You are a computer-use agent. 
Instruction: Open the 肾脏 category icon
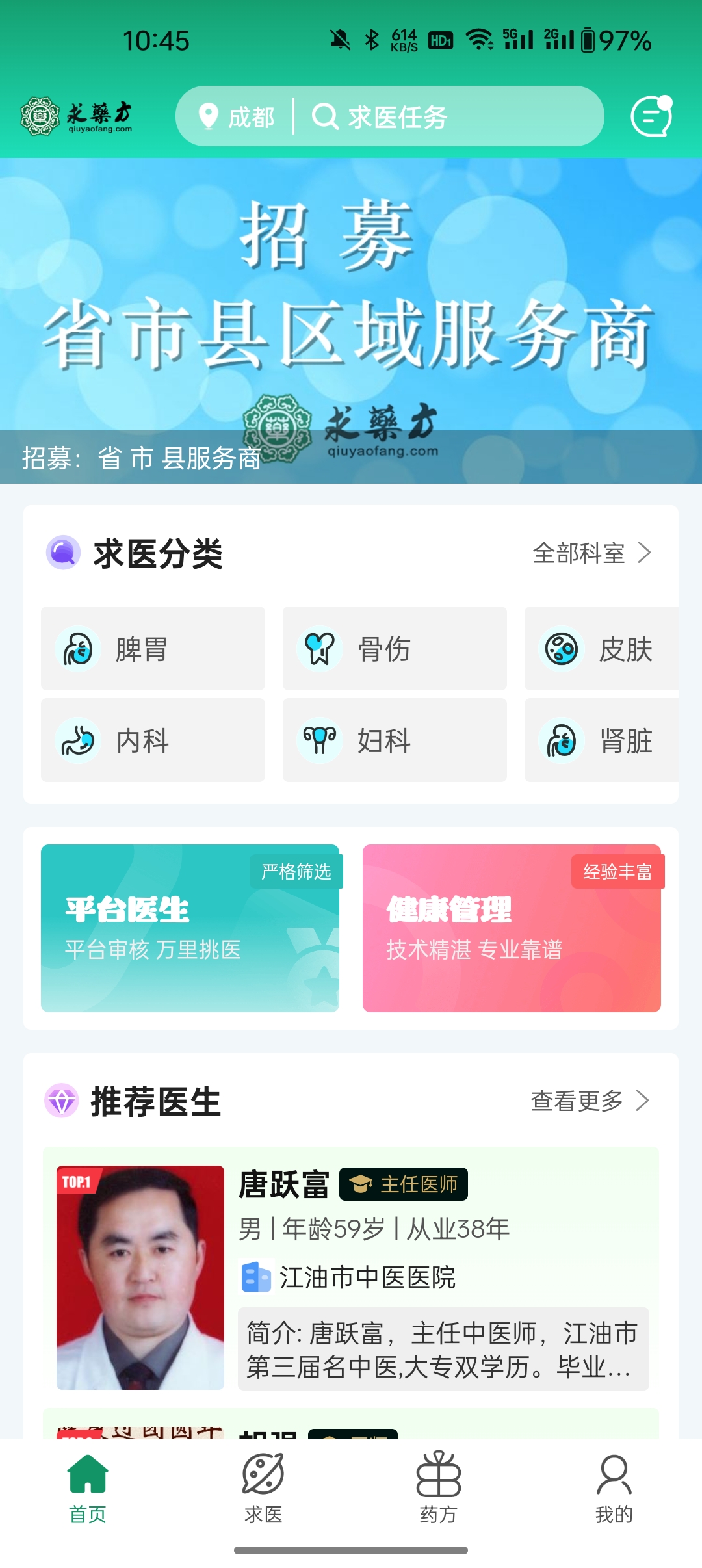(x=560, y=741)
